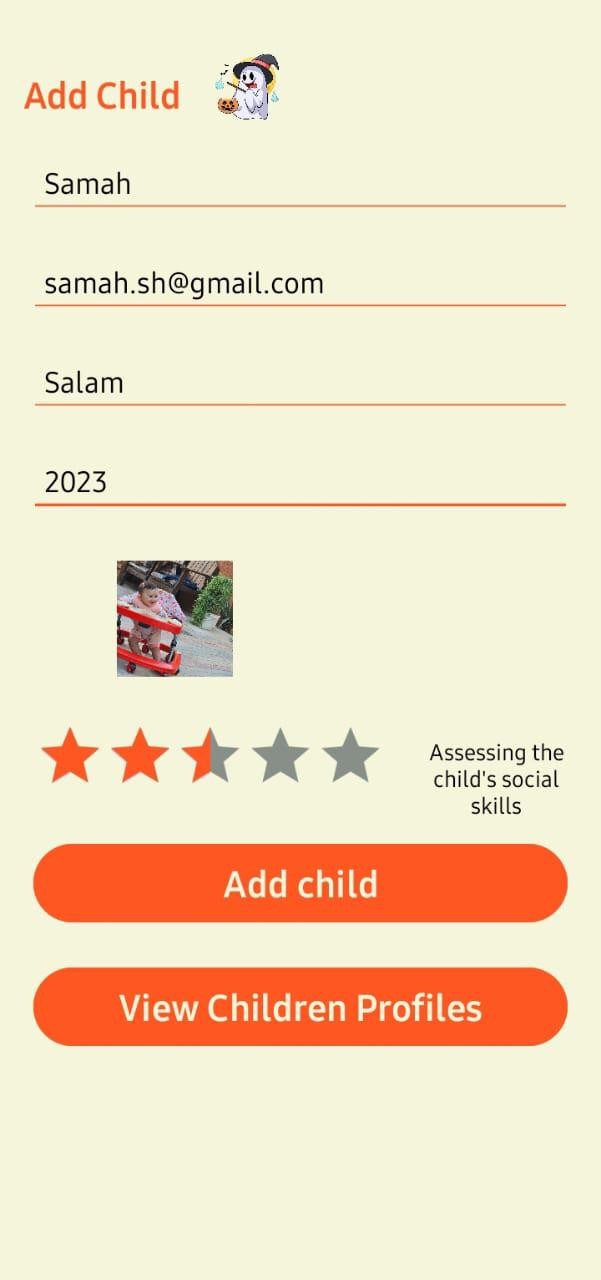Open View Children Profiles
Image resolution: width=601 pixels, height=1280 pixels.
point(300,1007)
